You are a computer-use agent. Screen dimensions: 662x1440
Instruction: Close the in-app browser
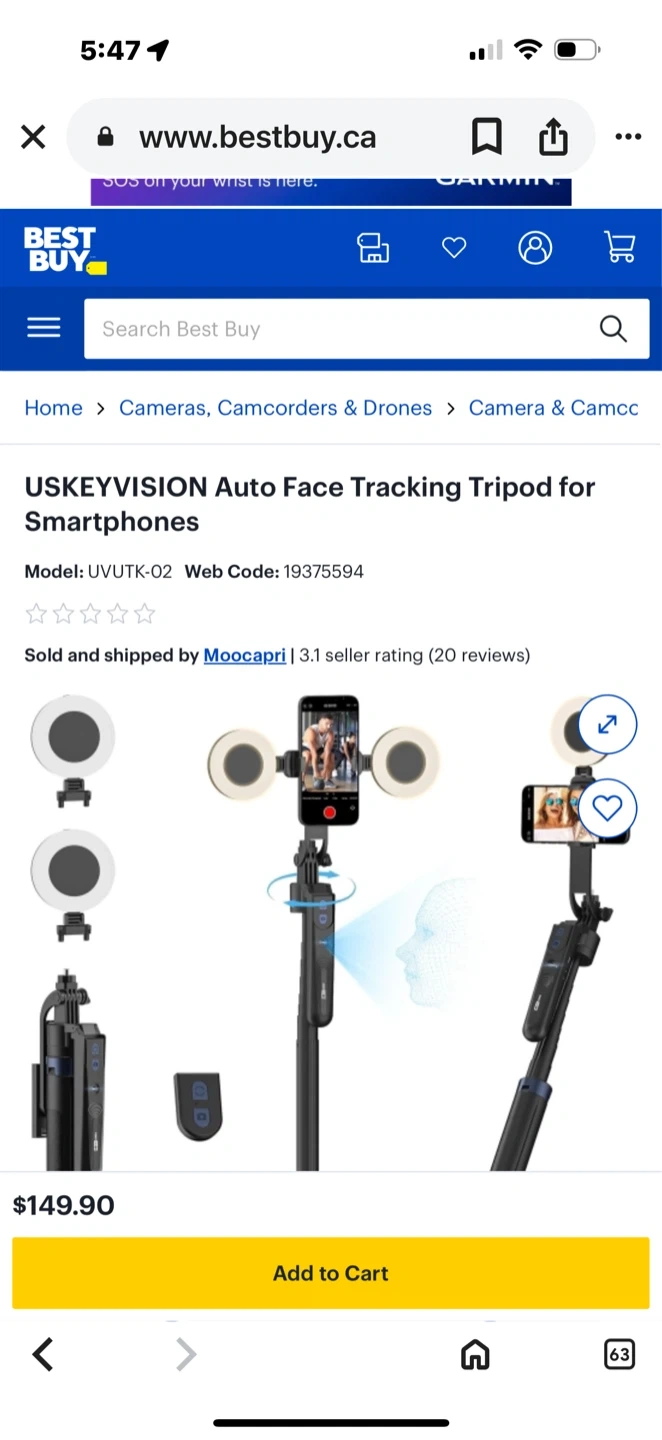click(x=33, y=137)
